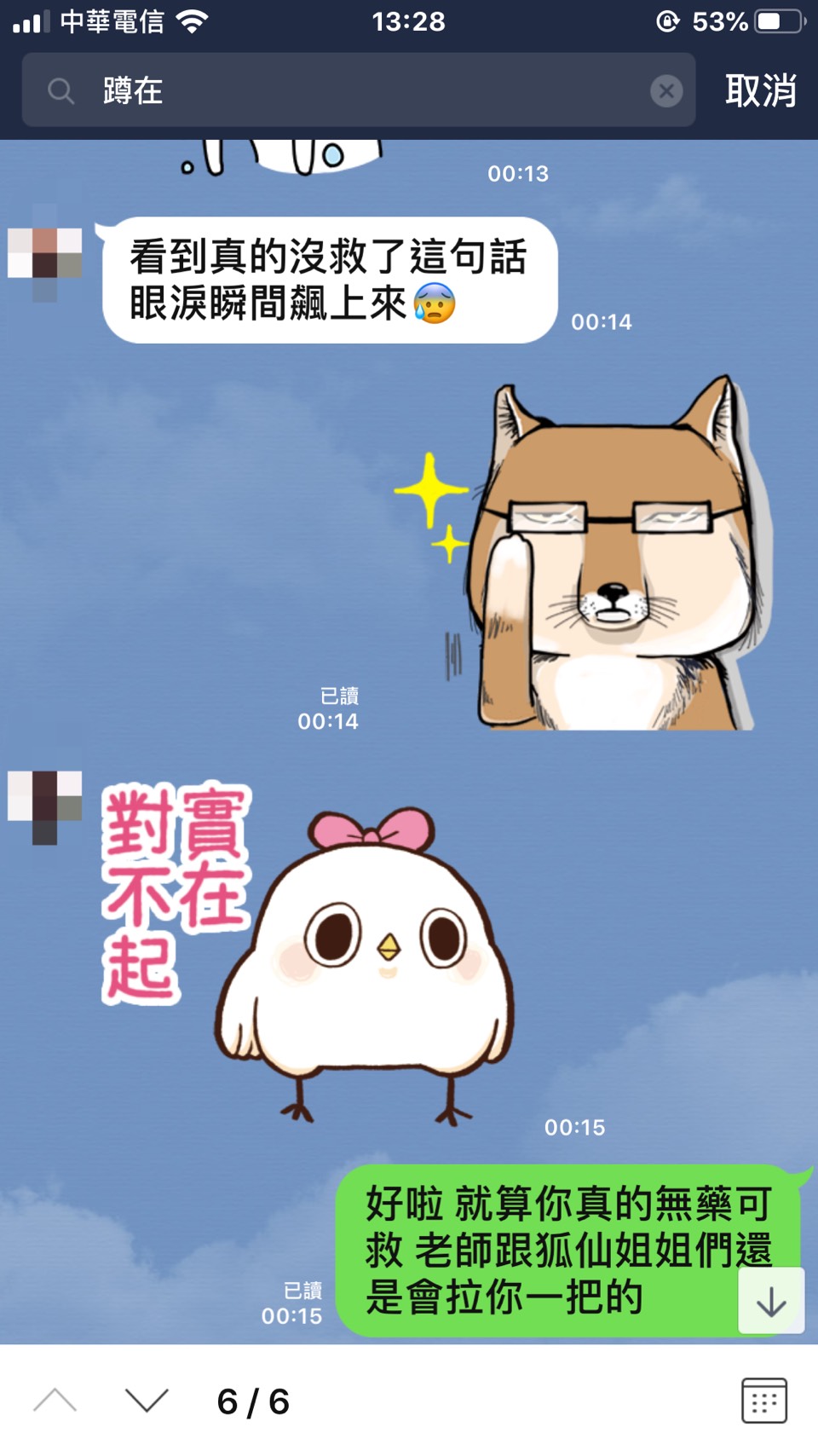Jump to the previous search result

click(55, 1401)
